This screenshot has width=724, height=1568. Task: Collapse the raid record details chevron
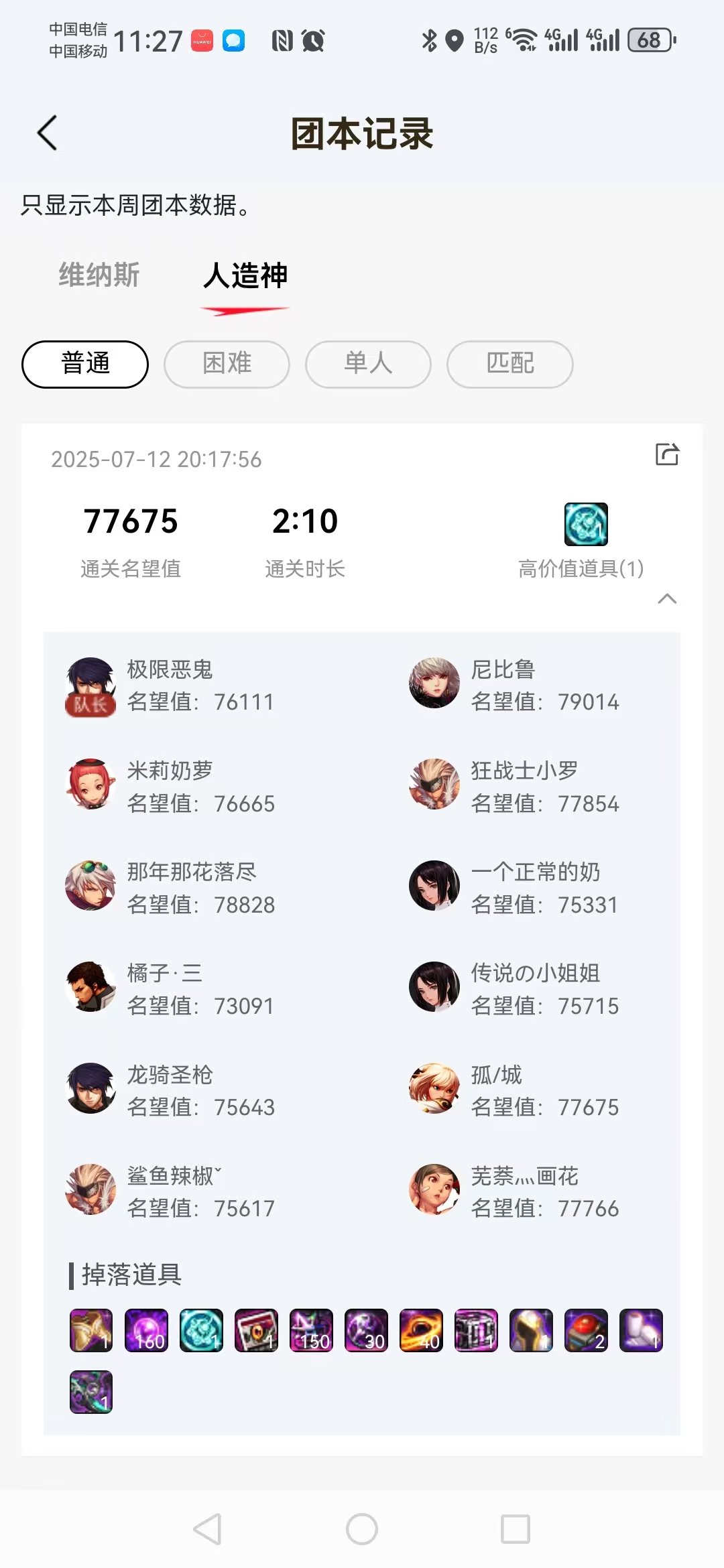coord(667,598)
